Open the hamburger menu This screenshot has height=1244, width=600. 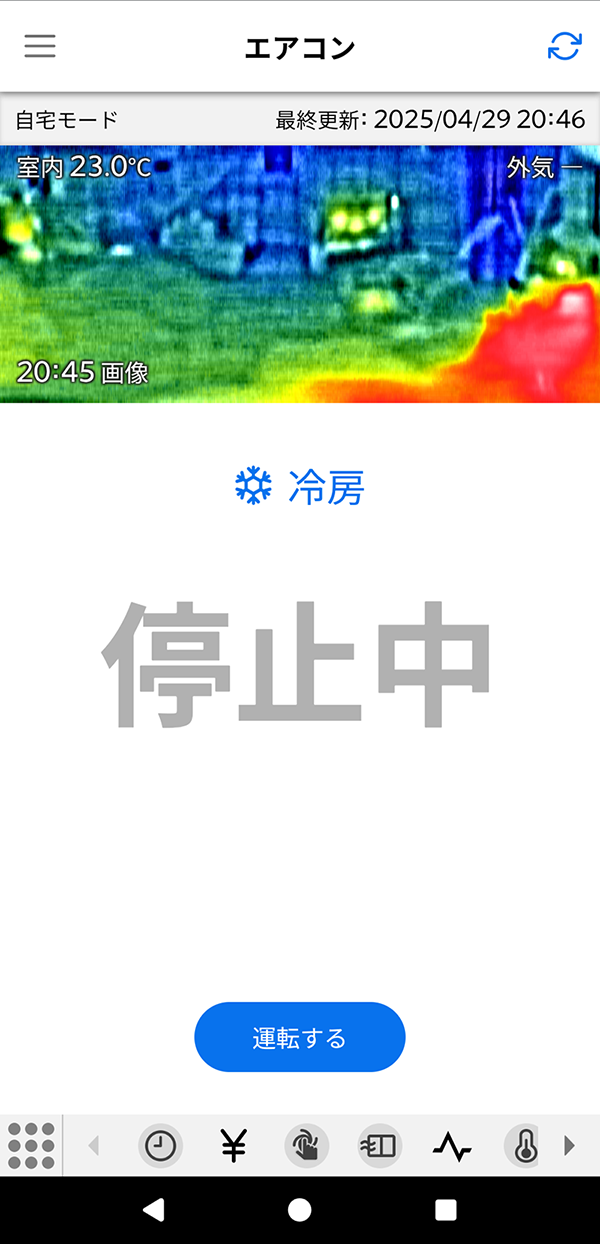[40, 46]
